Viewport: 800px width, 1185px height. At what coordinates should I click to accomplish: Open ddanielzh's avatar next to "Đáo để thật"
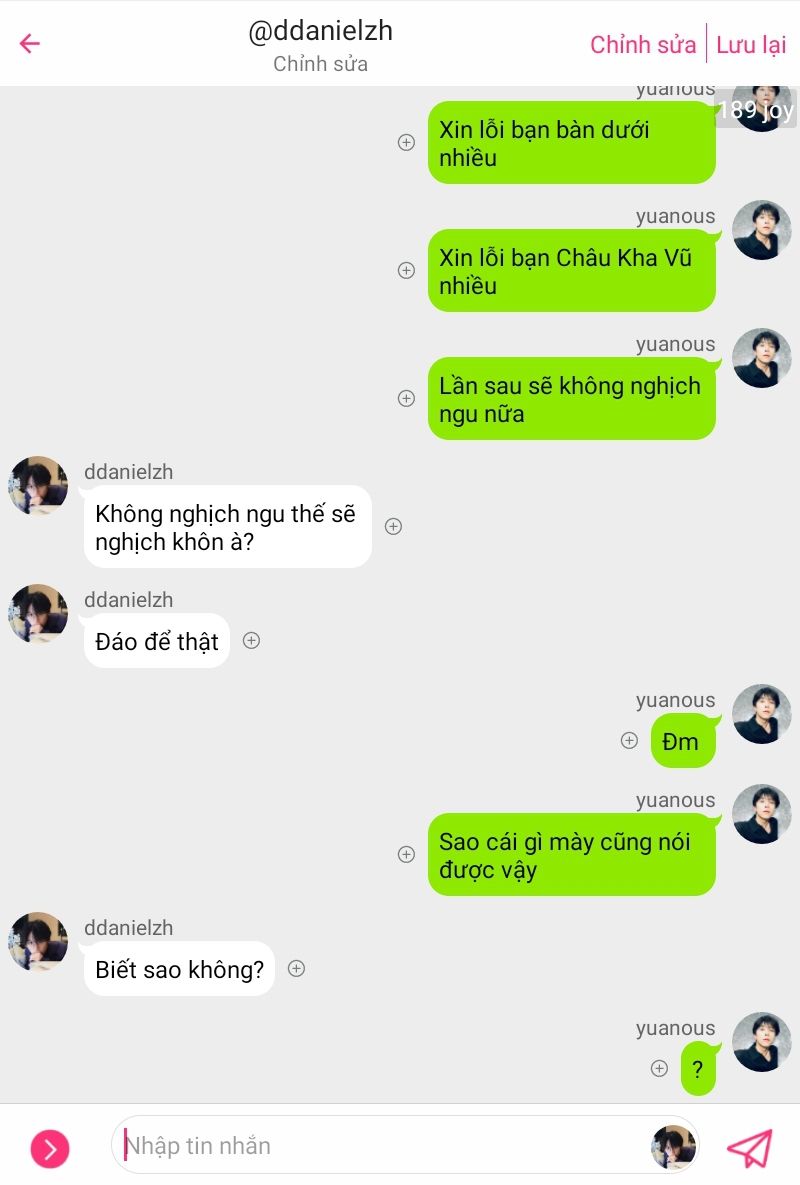tap(38, 613)
